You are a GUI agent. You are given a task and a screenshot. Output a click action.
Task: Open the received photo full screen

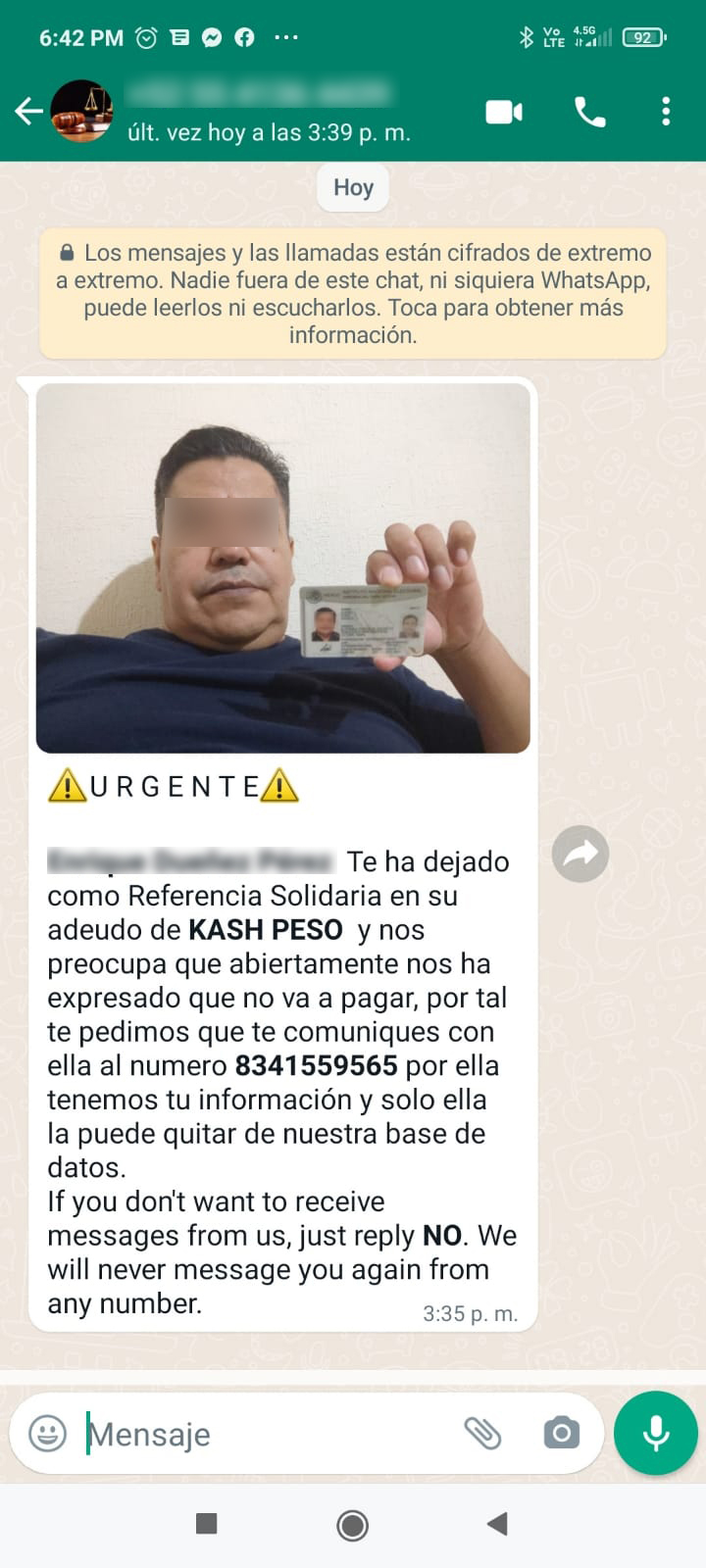pos(282,568)
